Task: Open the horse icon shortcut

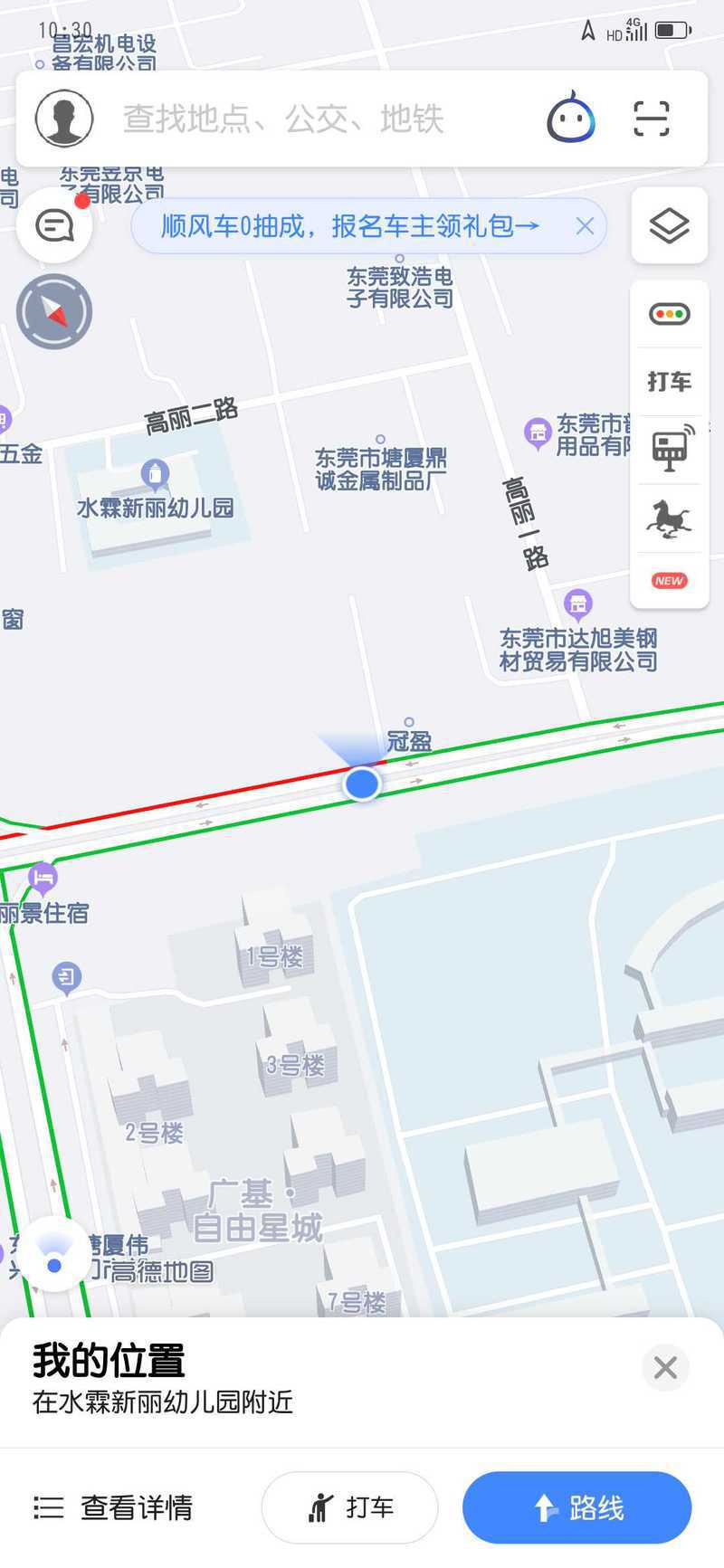Action: point(670,518)
